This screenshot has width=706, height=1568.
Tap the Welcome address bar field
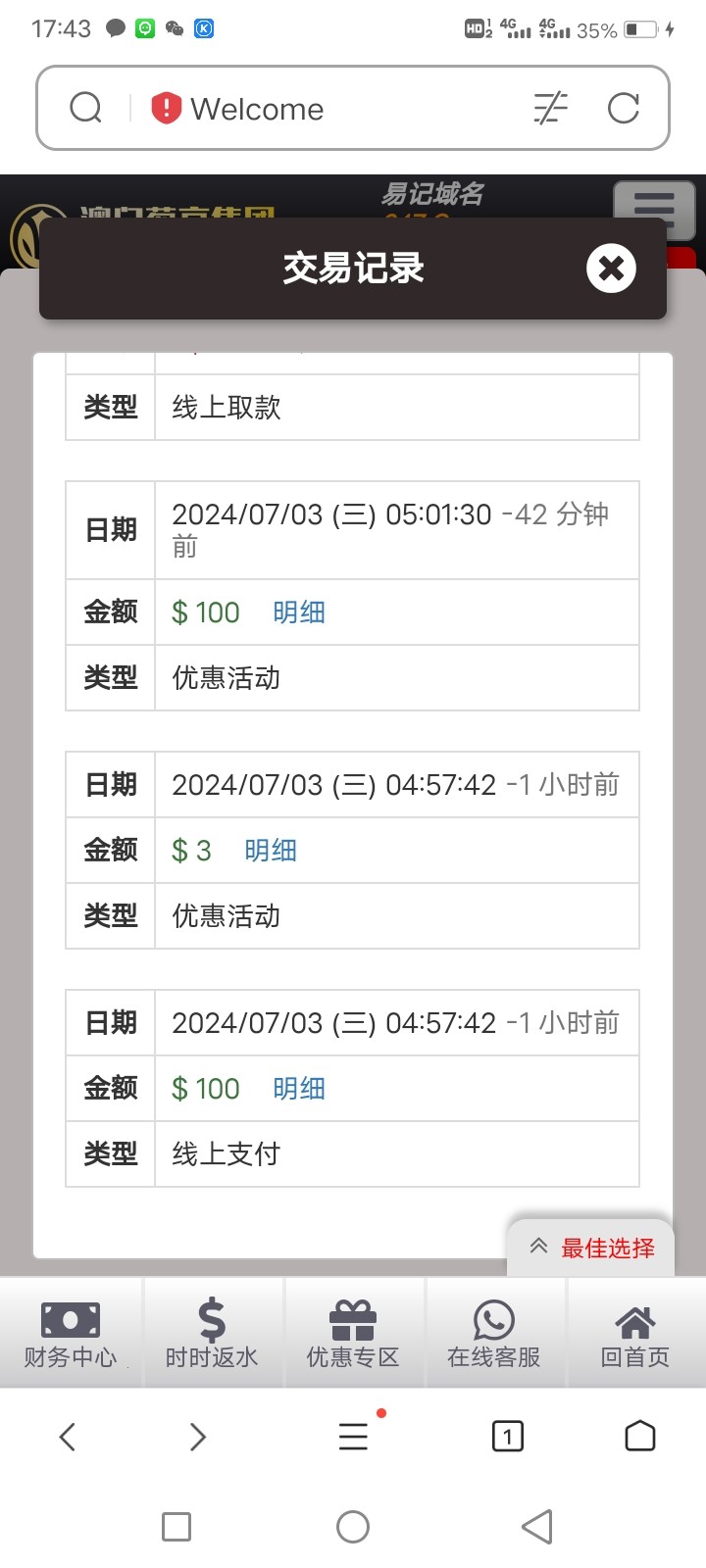(x=294, y=108)
